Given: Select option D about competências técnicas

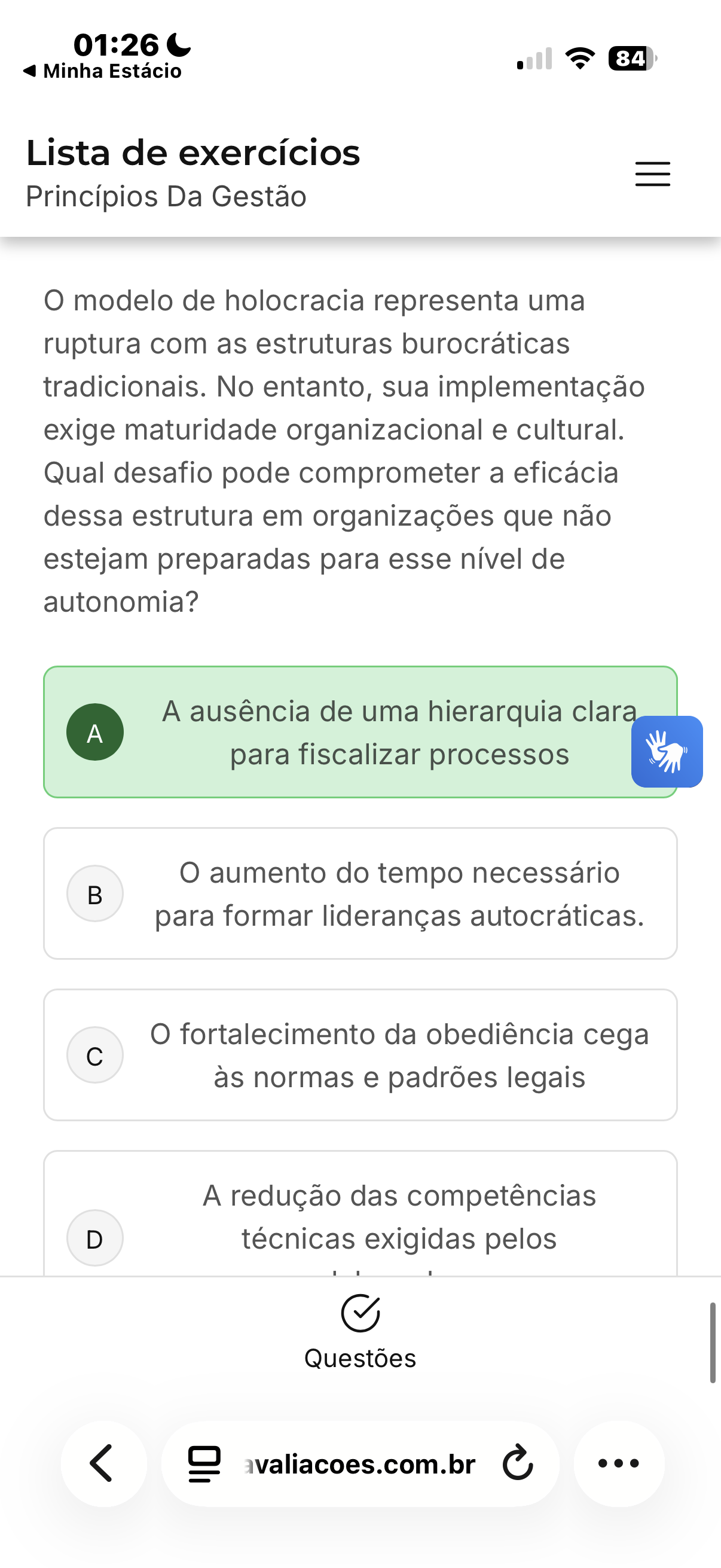Looking at the screenshot, I should click(360, 1218).
